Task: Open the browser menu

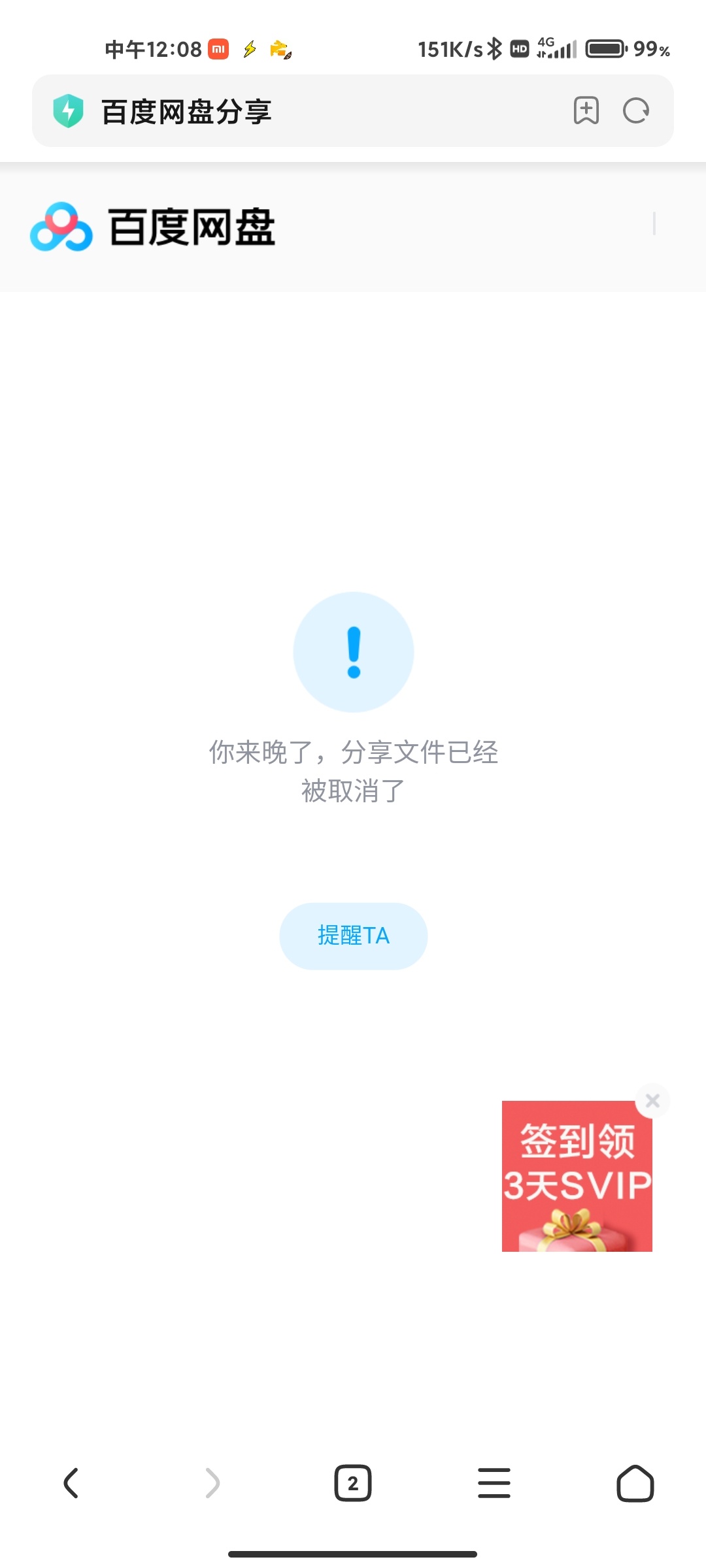Action: coord(494,1483)
